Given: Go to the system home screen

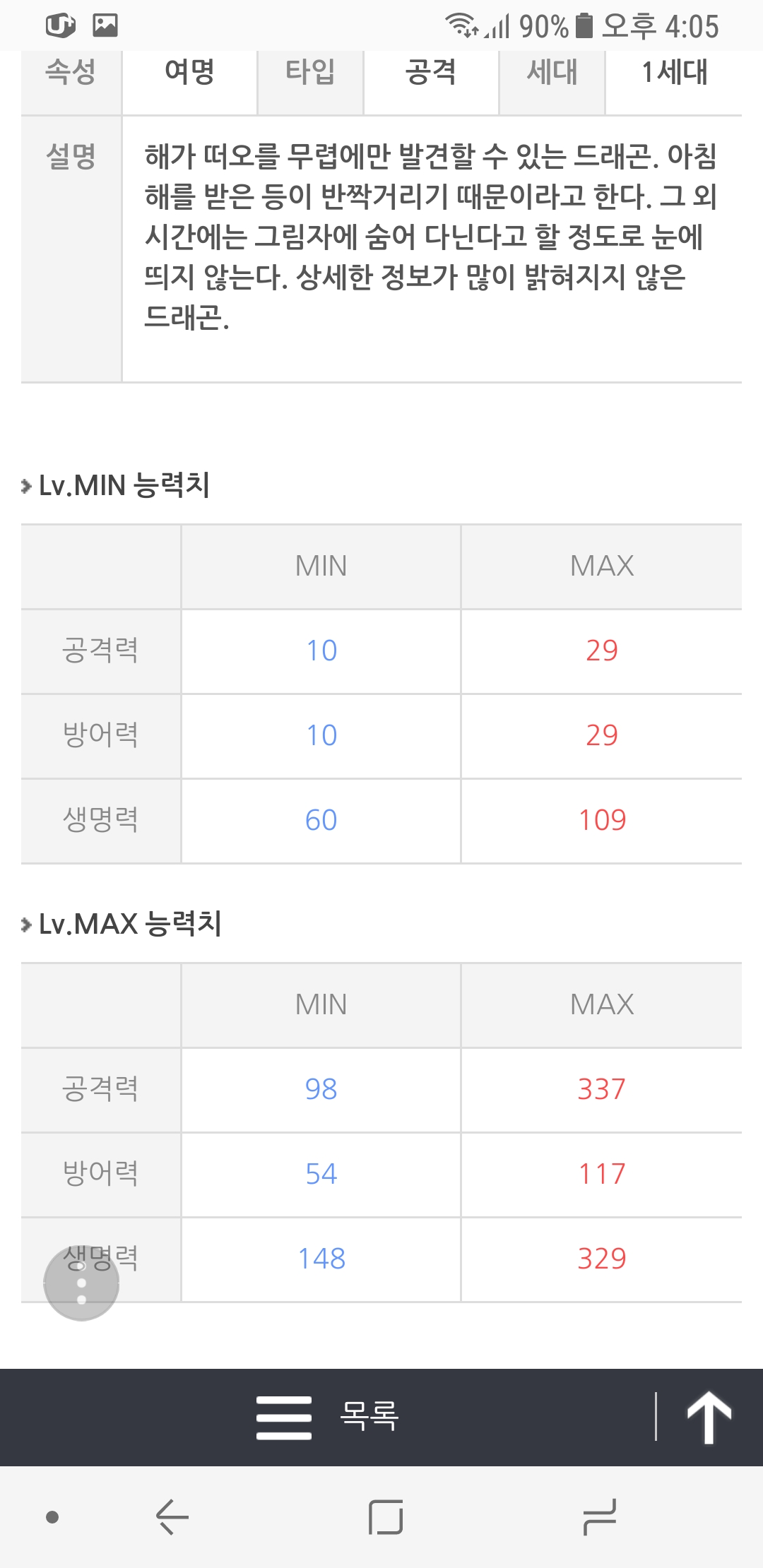Looking at the screenshot, I should [x=386, y=1516].
